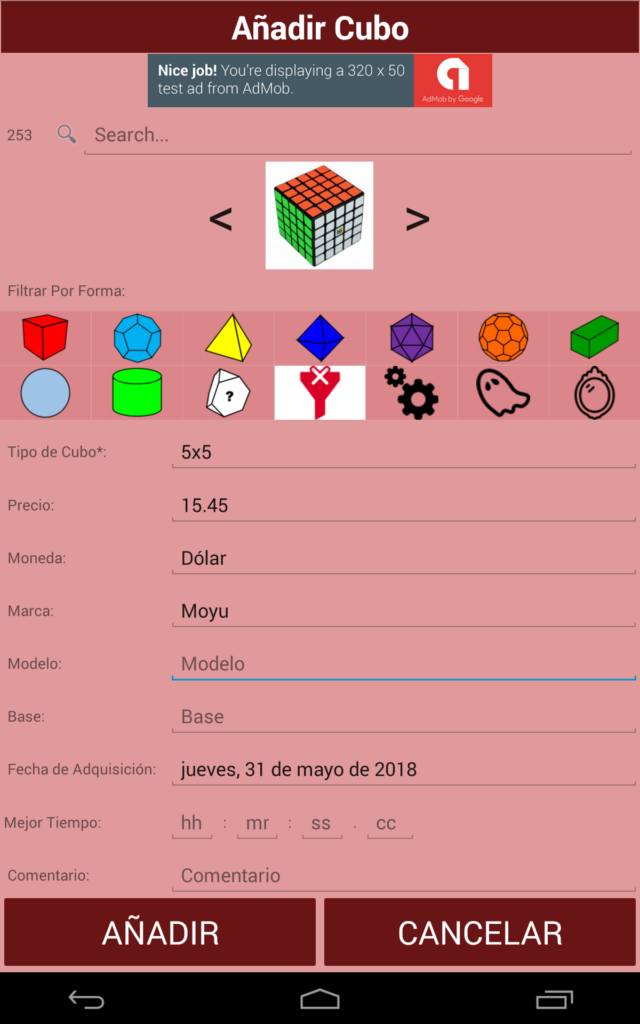The width and height of the screenshot is (640, 1024).
Task: Filter by blue dodecahedron shape
Action: pyautogui.click(x=137, y=337)
